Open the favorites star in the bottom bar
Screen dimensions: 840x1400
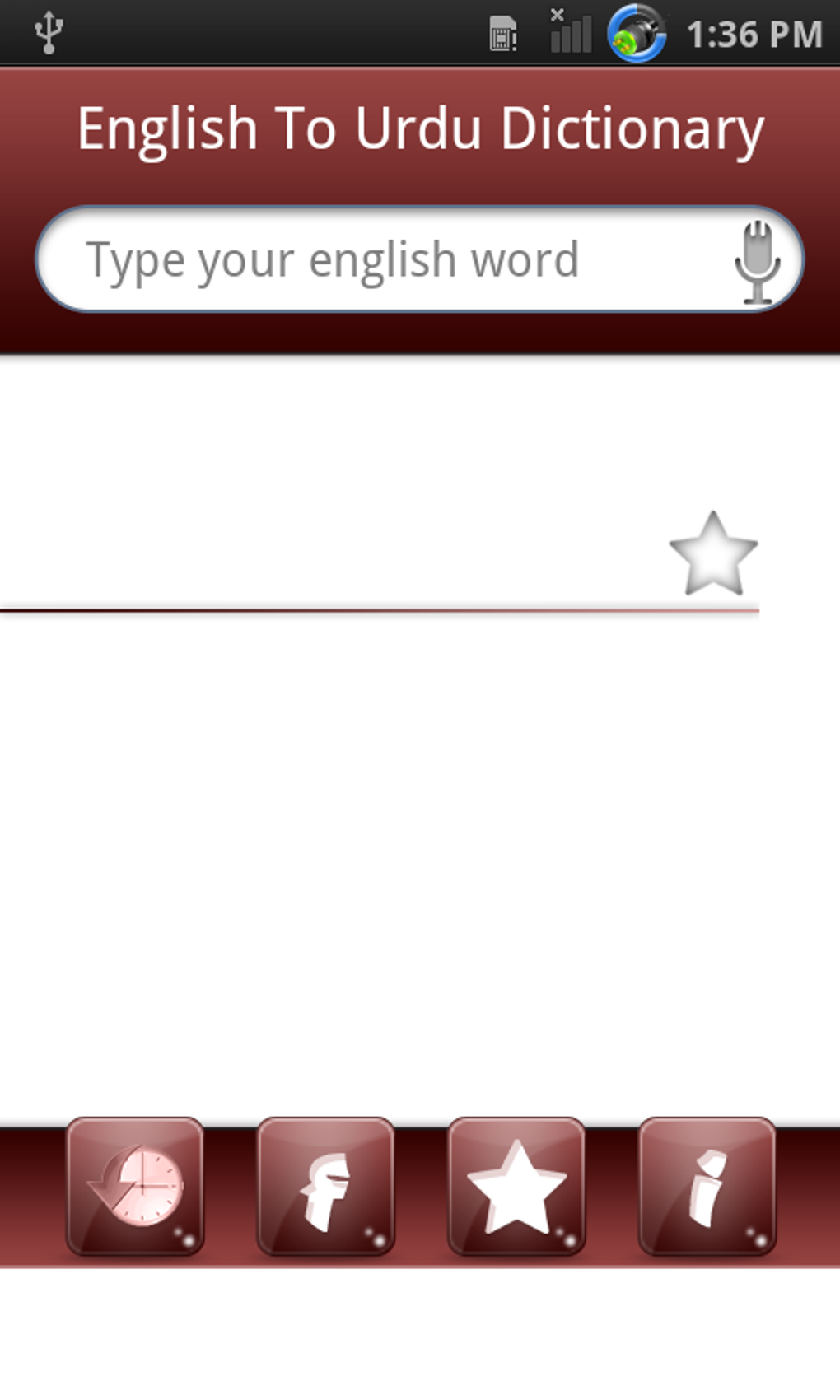click(516, 1187)
